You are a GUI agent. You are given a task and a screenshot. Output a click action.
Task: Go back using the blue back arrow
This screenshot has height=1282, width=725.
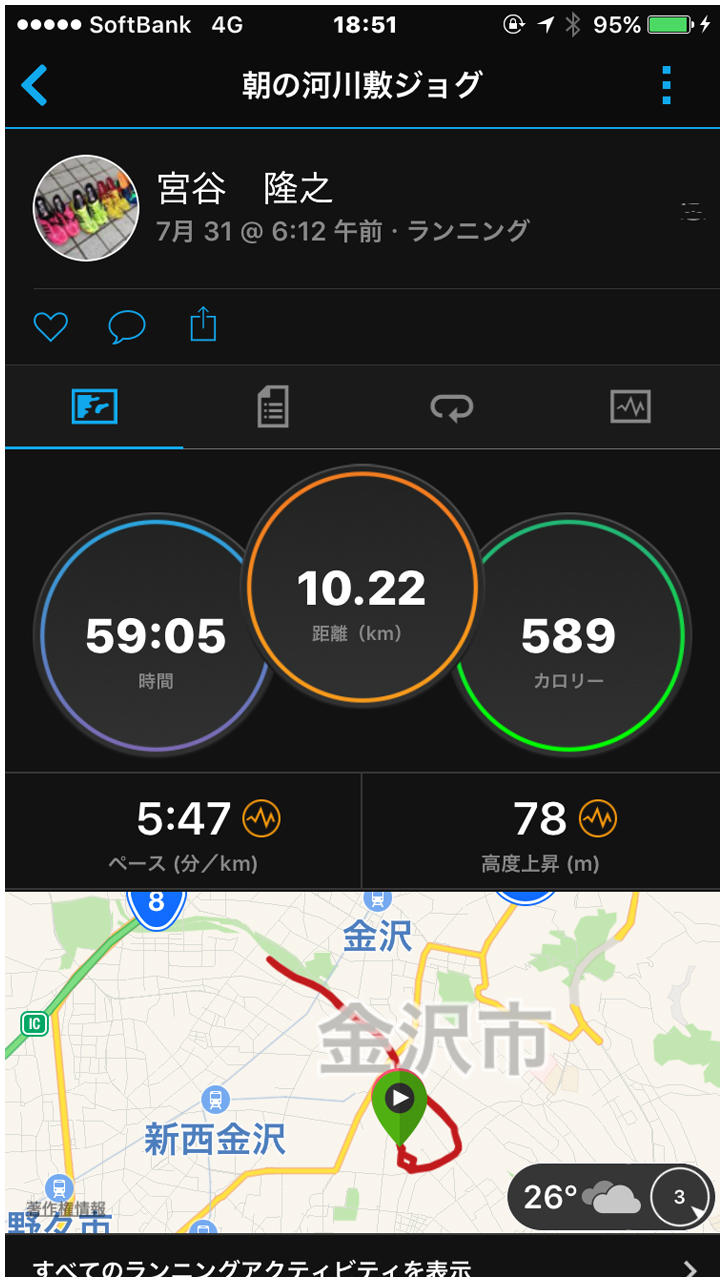pyautogui.click(x=33, y=86)
